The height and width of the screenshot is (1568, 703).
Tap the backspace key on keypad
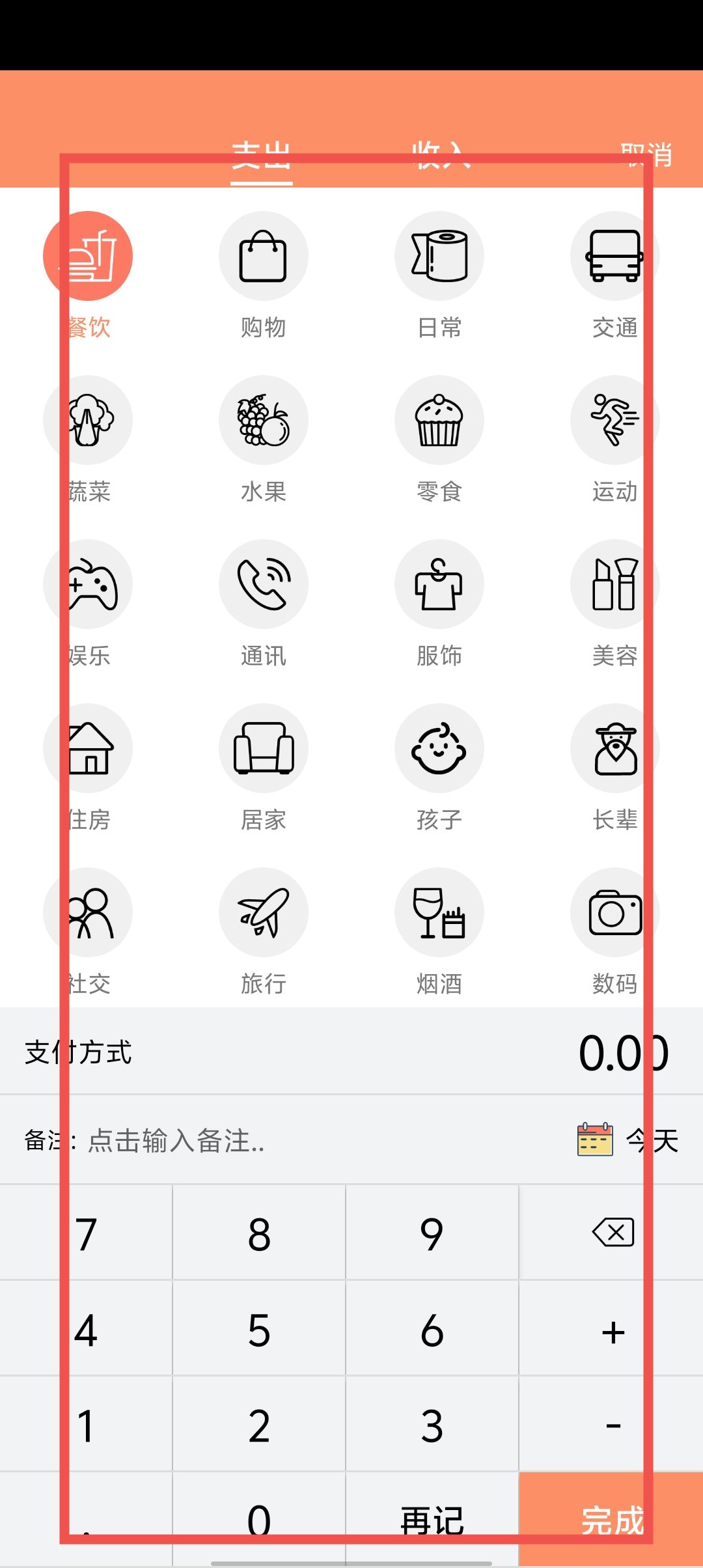(x=612, y=1233)
